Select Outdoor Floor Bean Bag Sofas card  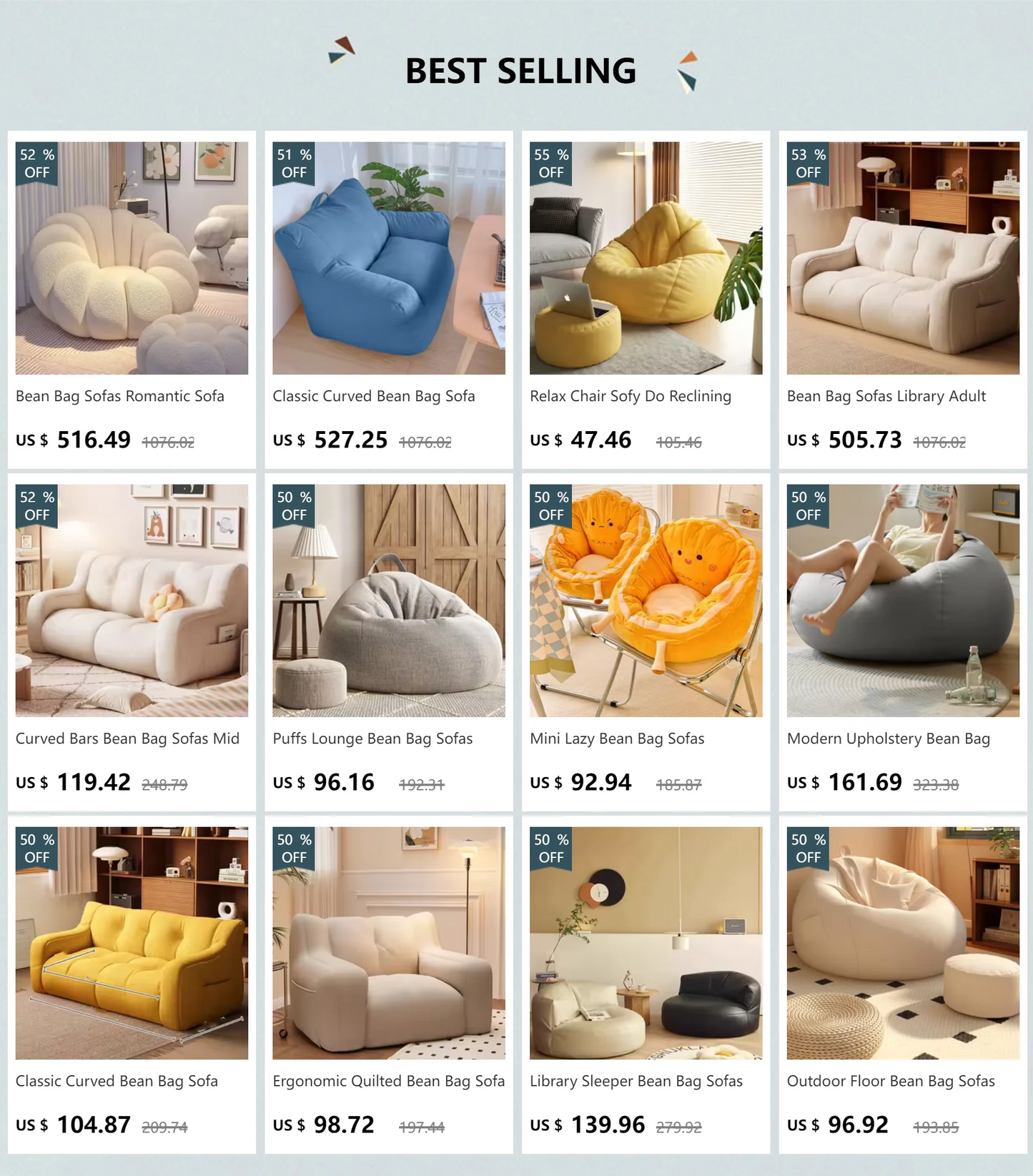tap(903, 943)
